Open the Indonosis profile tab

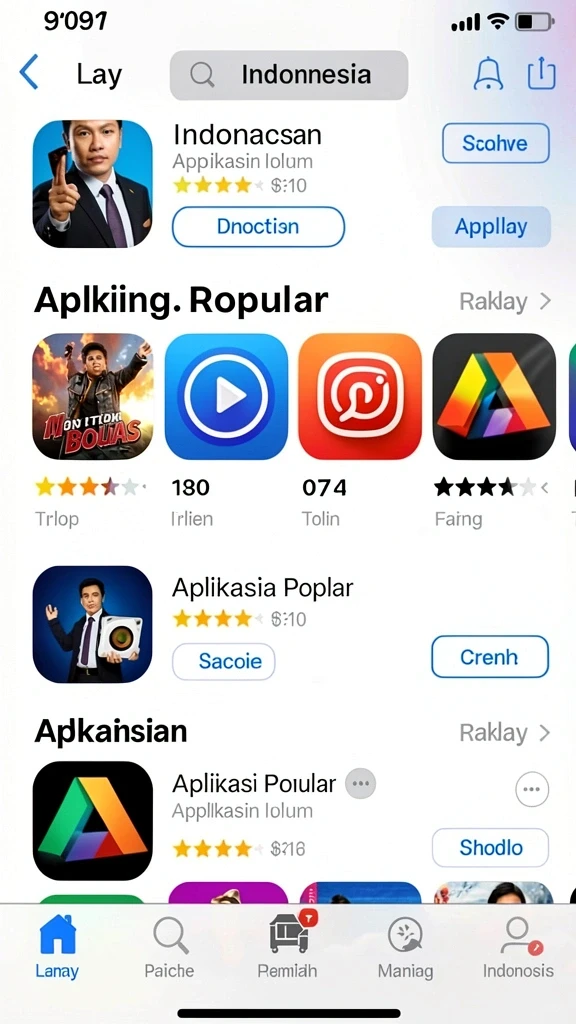click(518, 948)
